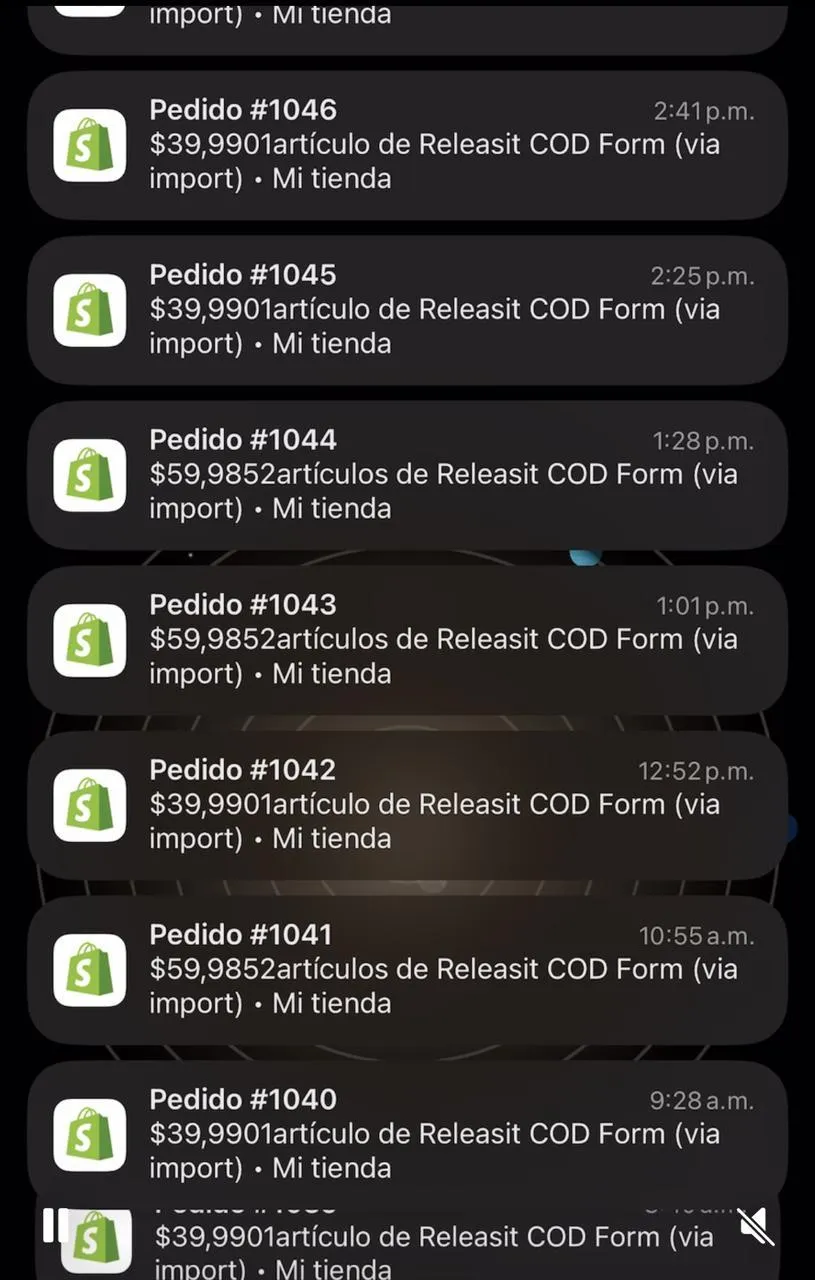Pause the playing video

point(56,1225)
